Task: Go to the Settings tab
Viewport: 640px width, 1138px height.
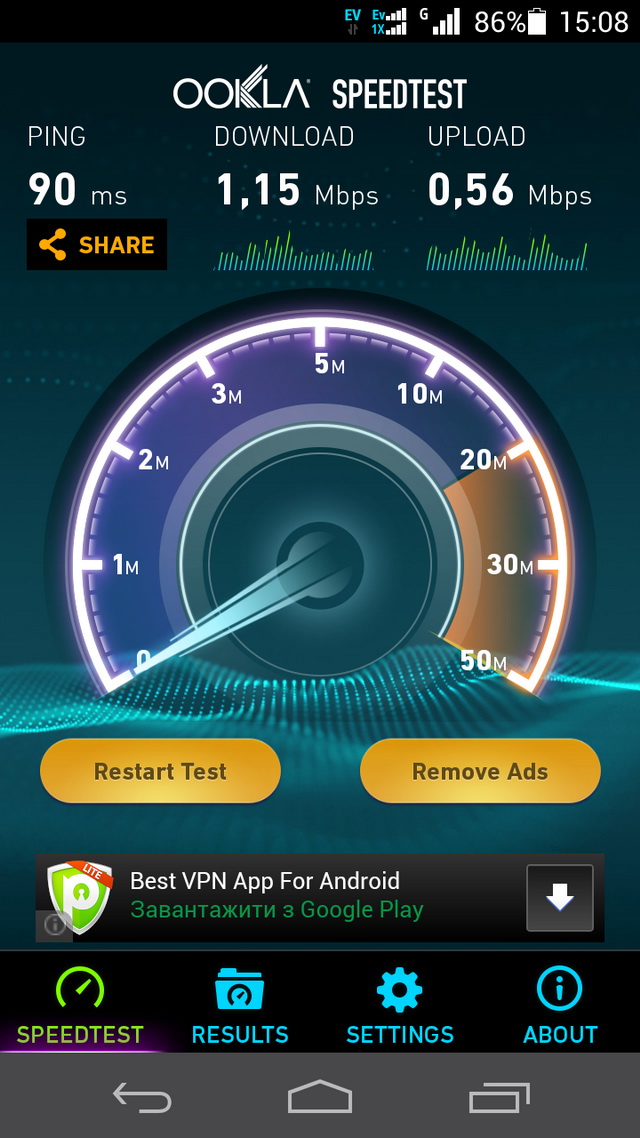Action: click(x=400, y=1006)
